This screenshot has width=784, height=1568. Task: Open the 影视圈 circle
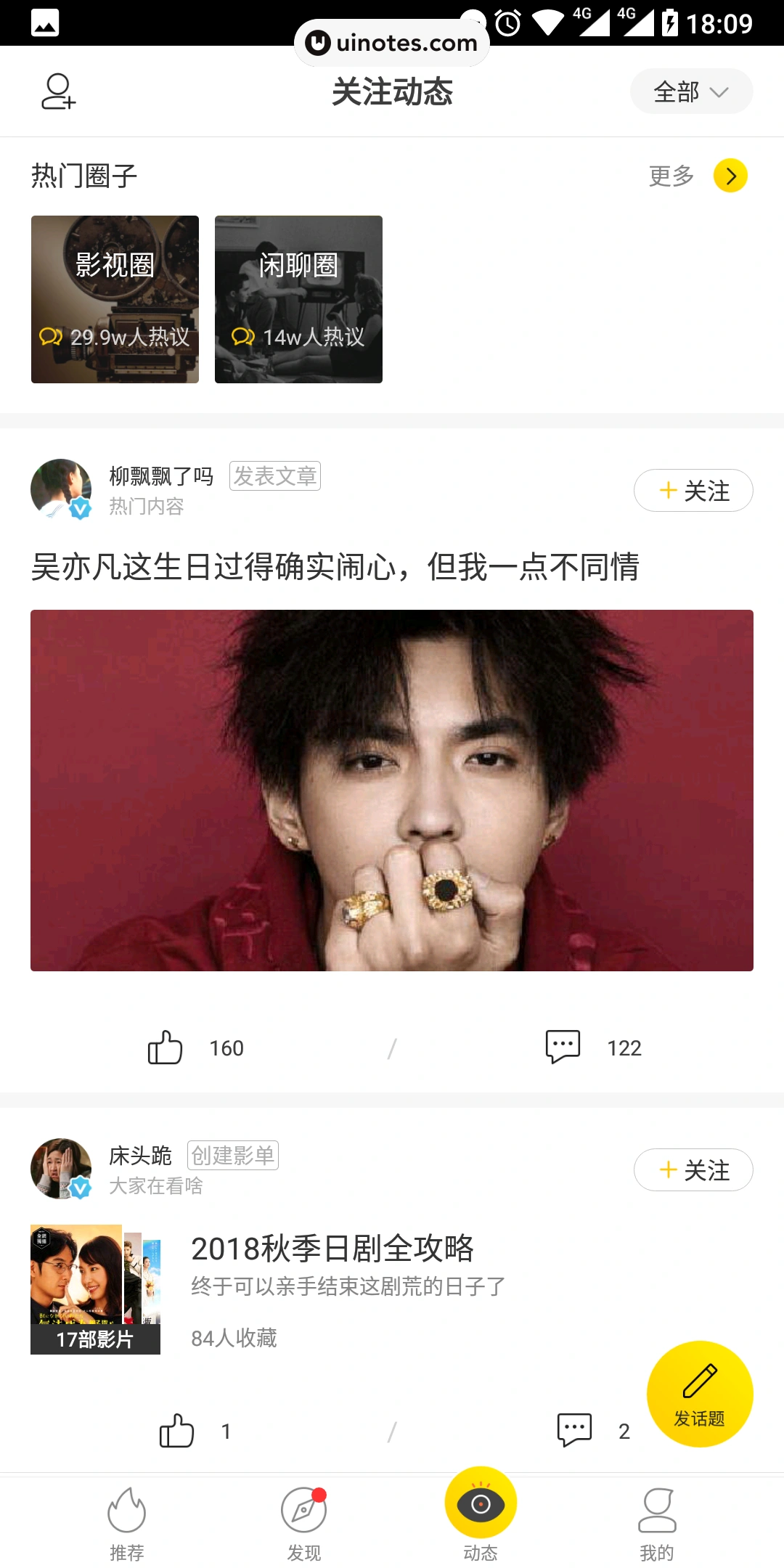click(x=115, y=299)
